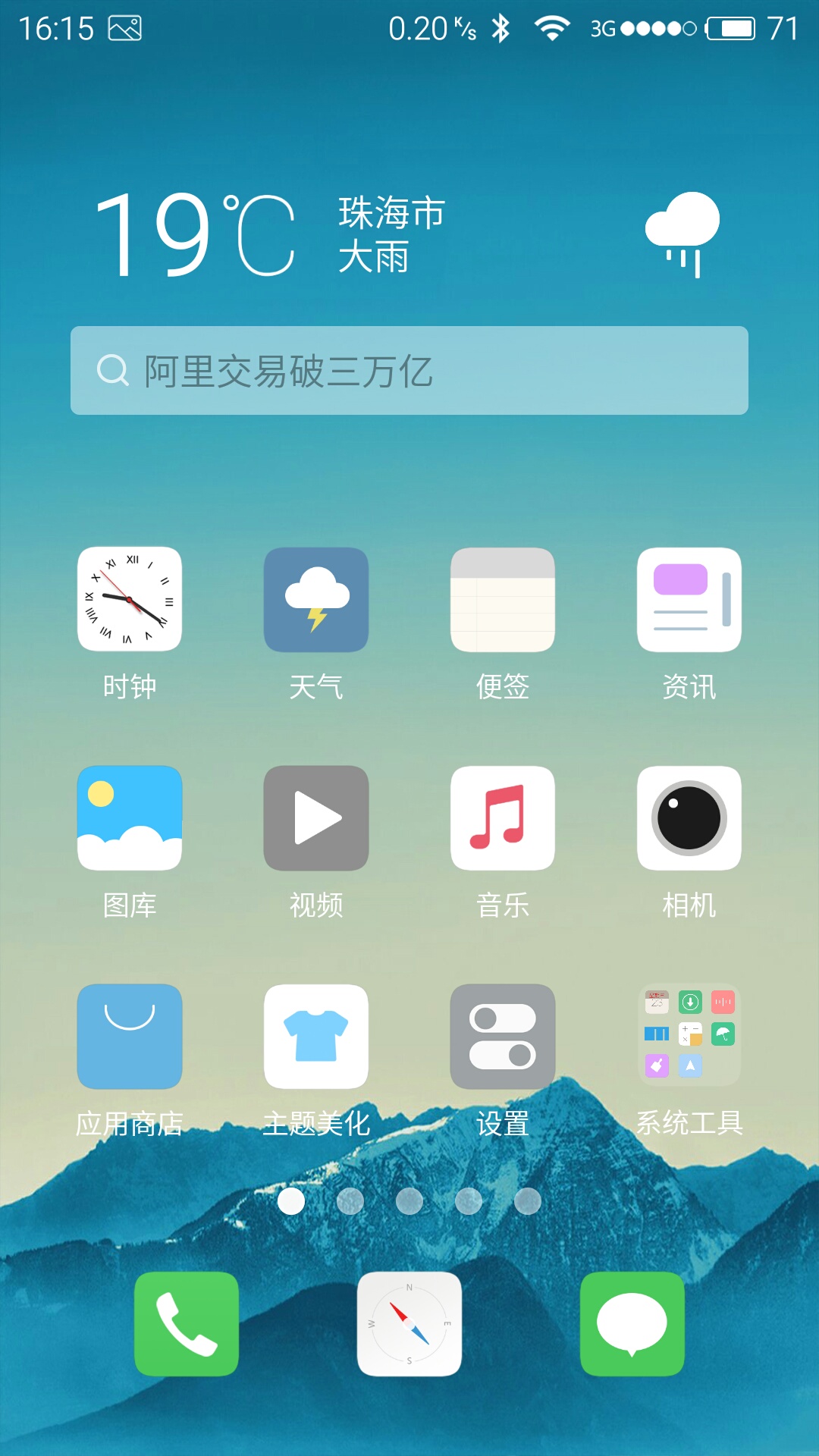Tap the search box showing 阿里交易破三万亿
The image size is (819, 1456).
(x=409, y=370)
